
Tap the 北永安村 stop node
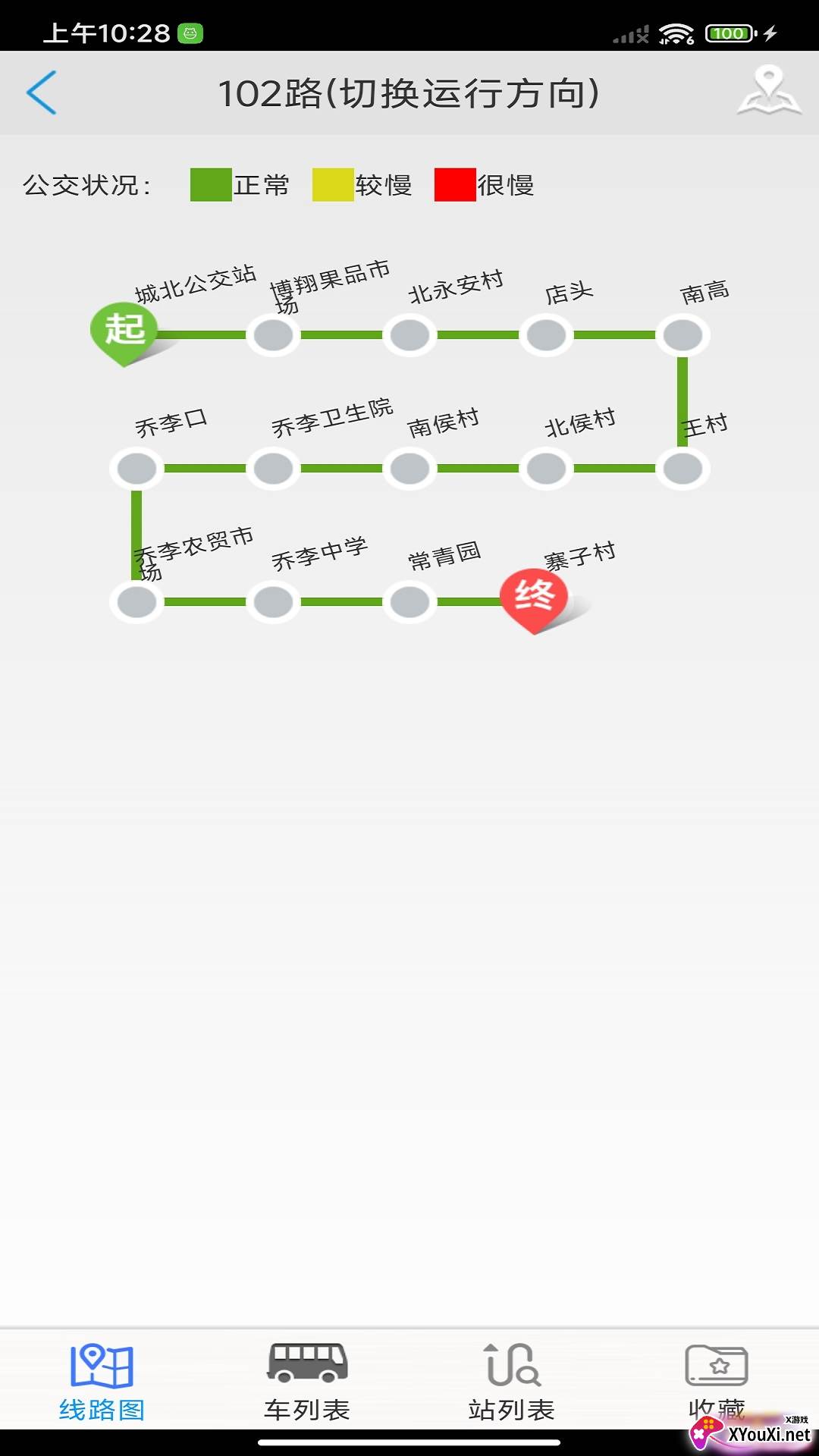click(409, 335)
